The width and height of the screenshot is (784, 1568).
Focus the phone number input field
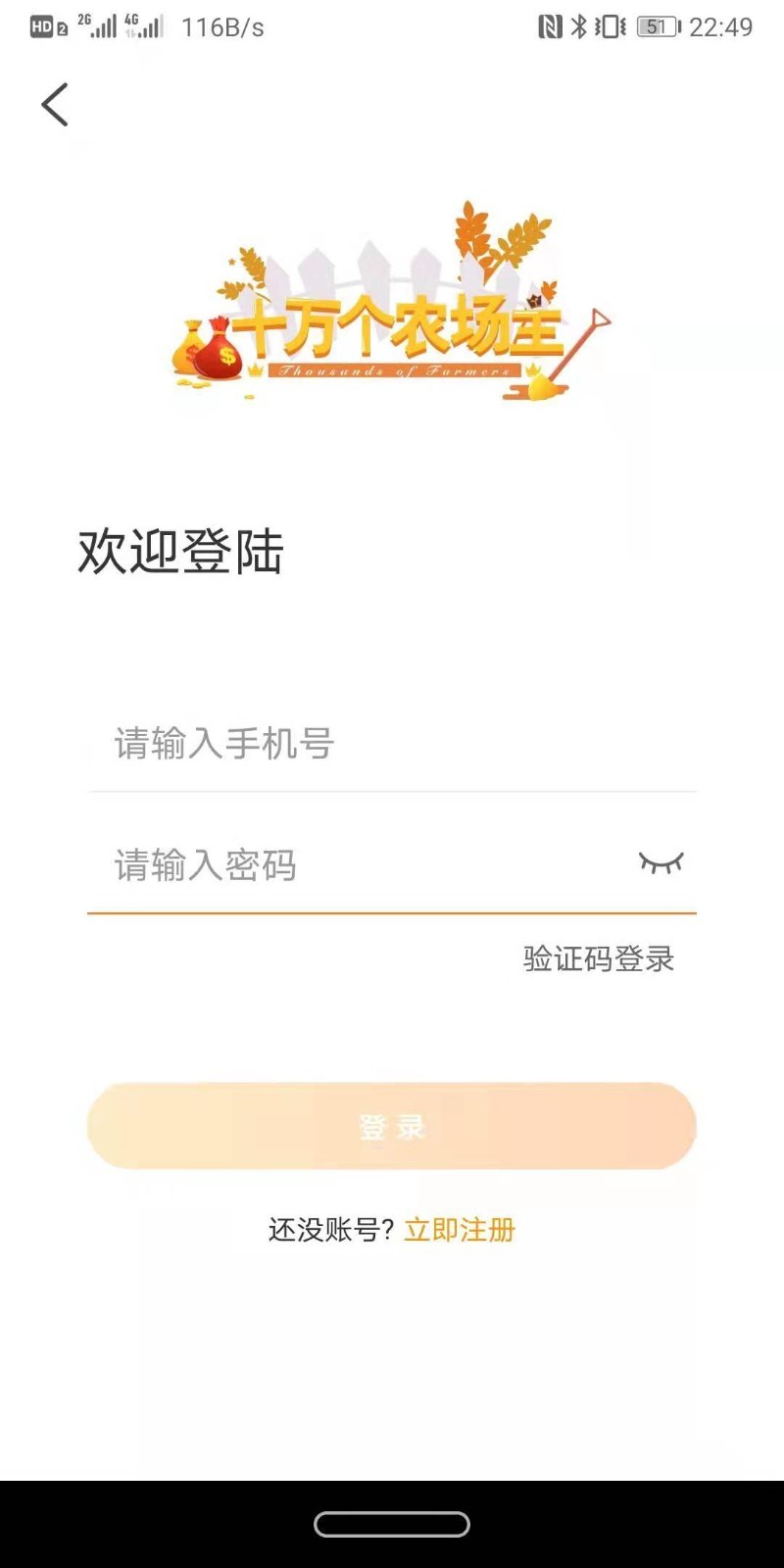[392, 745]
